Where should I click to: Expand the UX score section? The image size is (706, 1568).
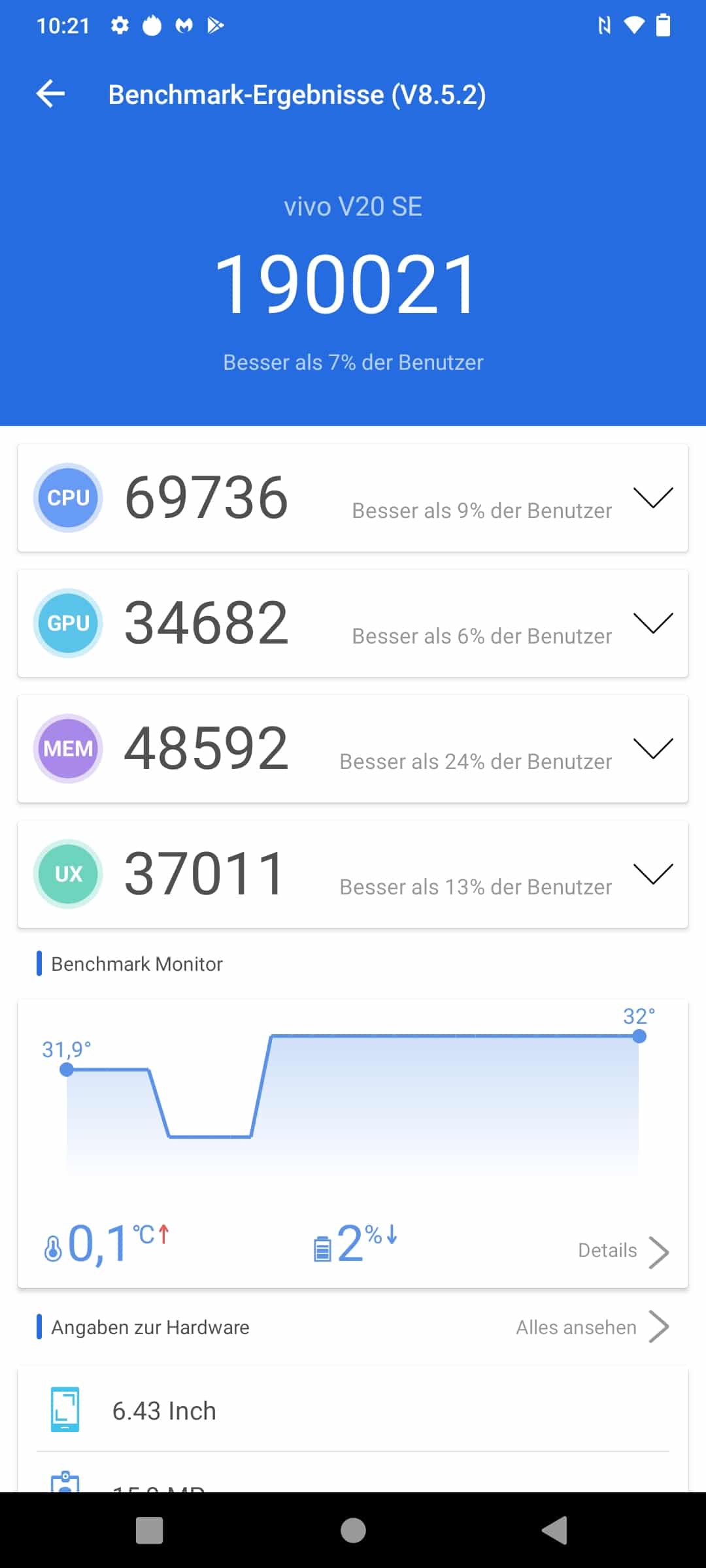(x=653, y=874)
